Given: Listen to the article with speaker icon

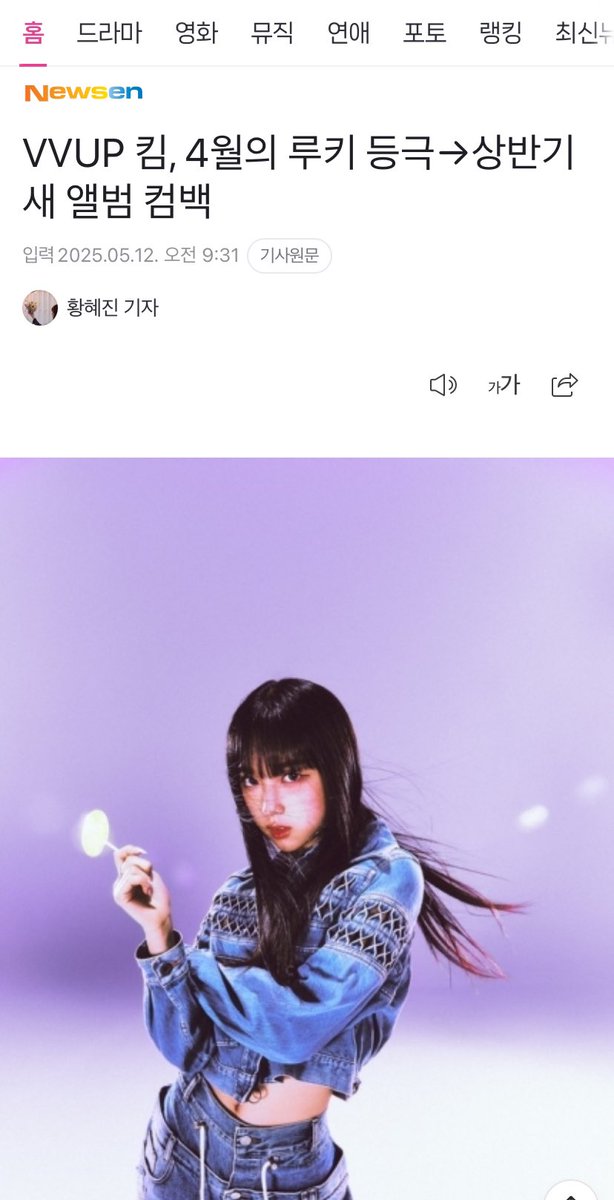Looking at the screenshot, I should [x=442, y=385].
